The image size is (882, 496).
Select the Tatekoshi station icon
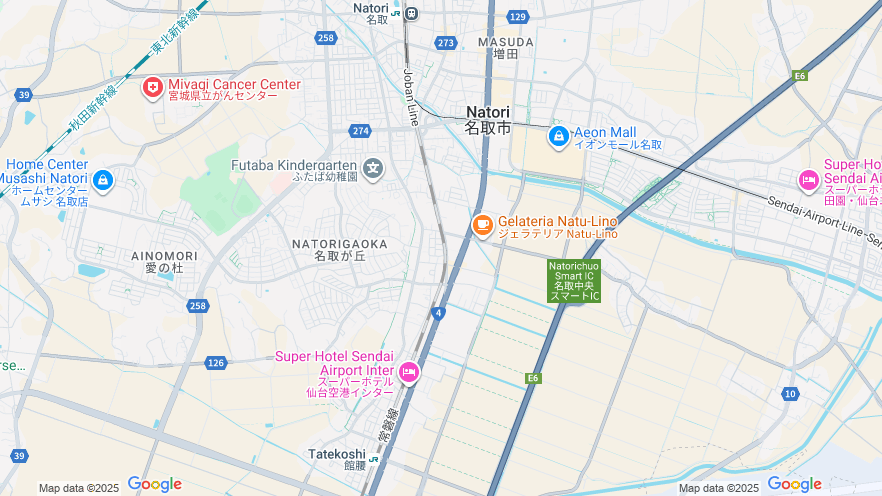374,459
